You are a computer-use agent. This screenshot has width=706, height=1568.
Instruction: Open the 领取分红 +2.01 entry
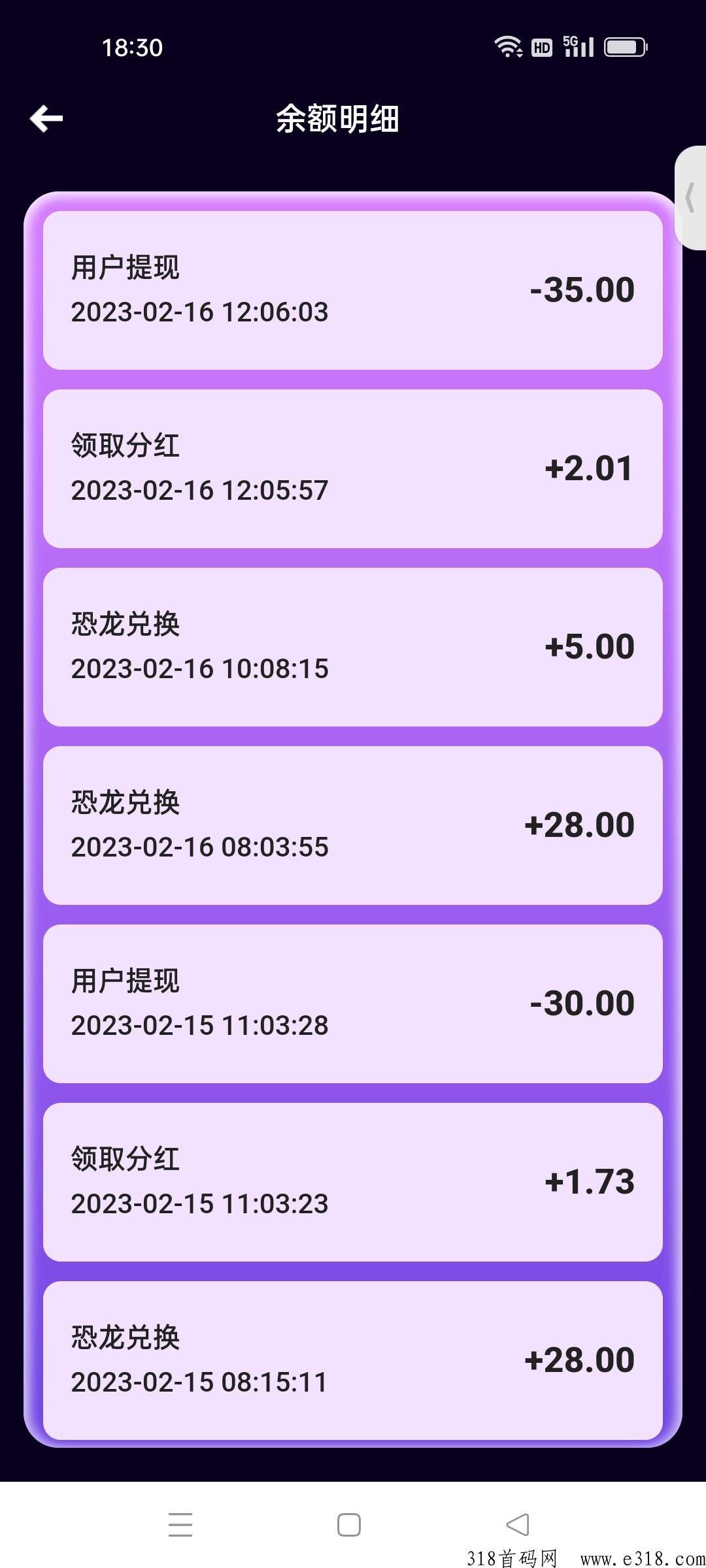(352, 467)
